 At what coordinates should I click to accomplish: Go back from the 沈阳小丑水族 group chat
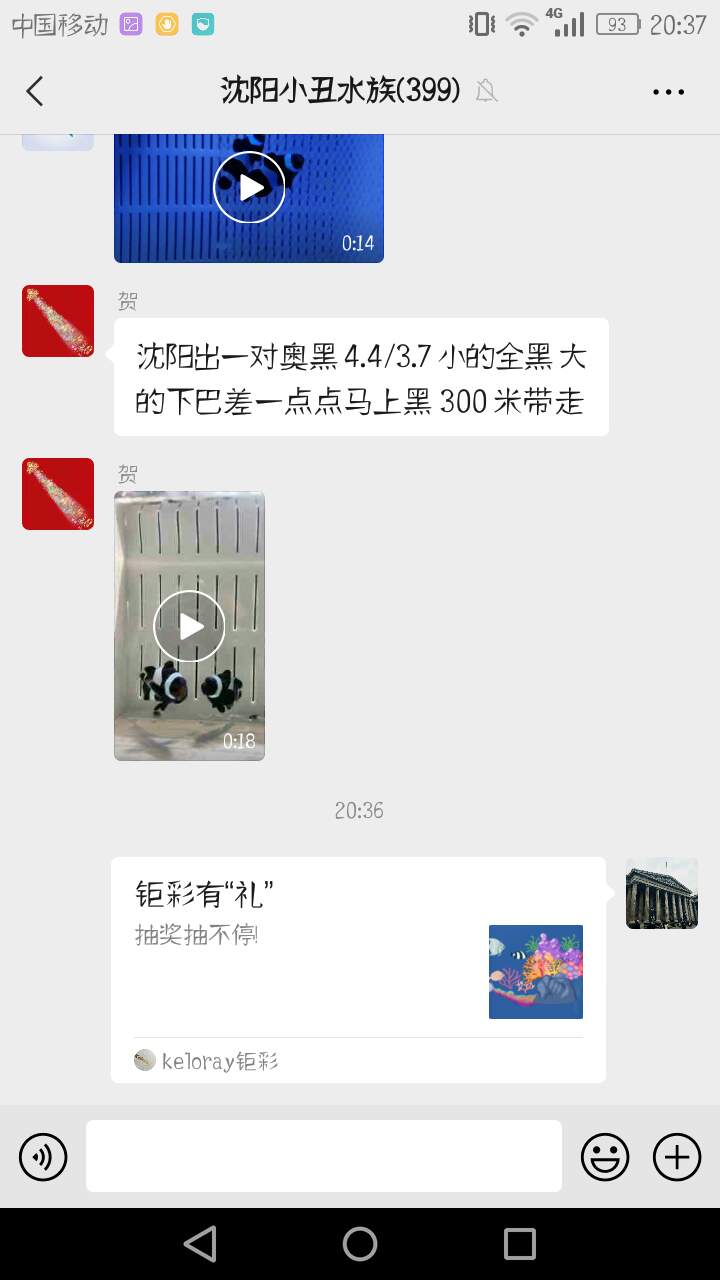click(35, 91)
